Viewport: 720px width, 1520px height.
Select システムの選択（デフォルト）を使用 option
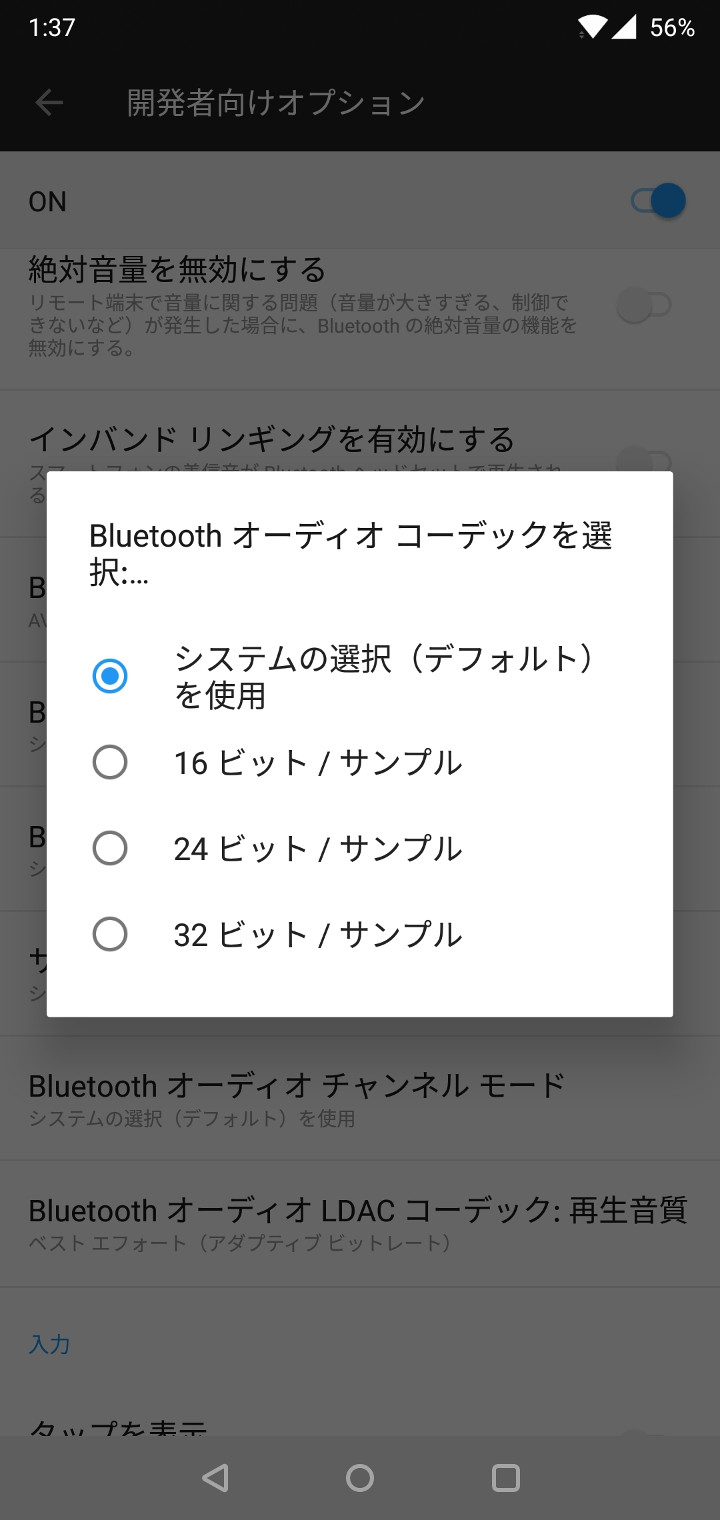110,677
